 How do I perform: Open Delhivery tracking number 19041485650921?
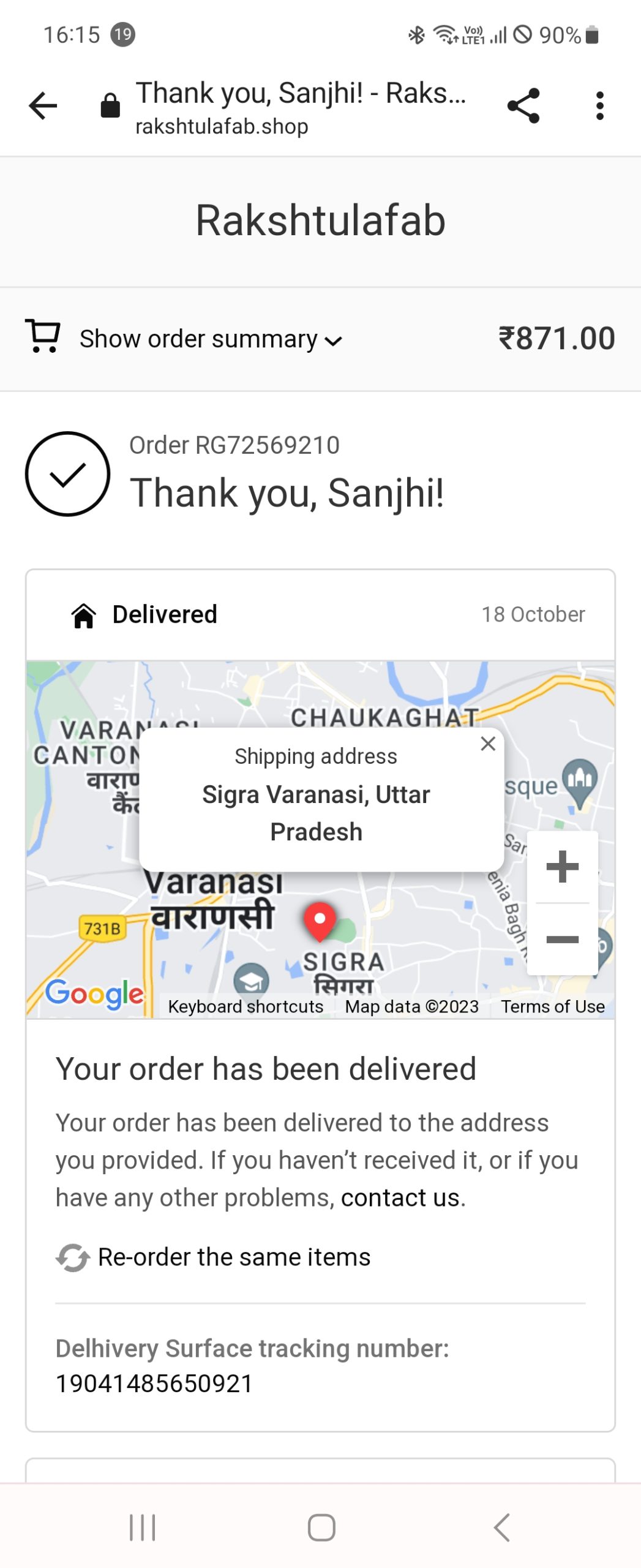(154, 1384)
